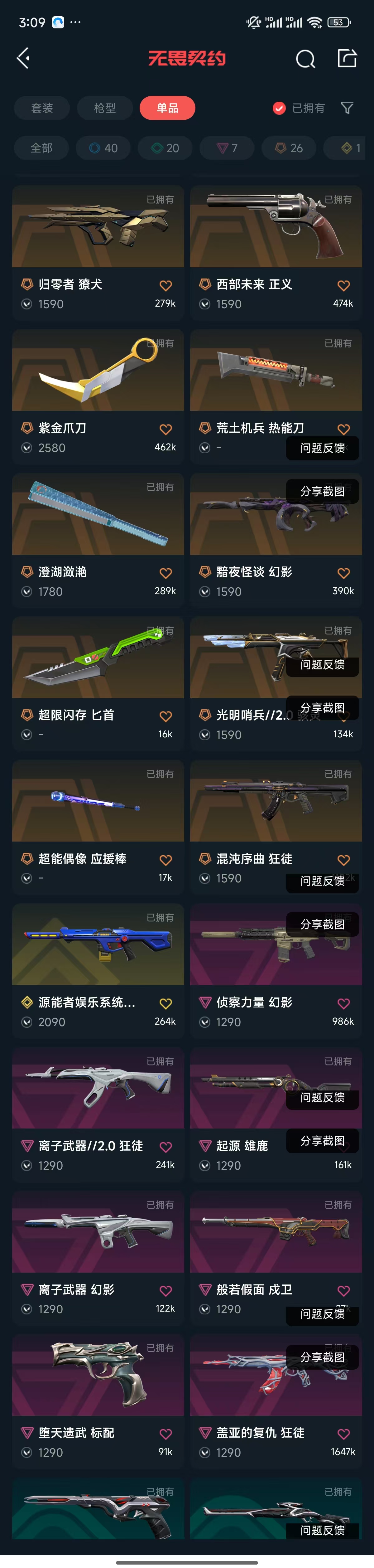Image resolution: width=374 pixels, height=1568 pixels.
Task: Open the search icon
Action: [x=305, y=59]
